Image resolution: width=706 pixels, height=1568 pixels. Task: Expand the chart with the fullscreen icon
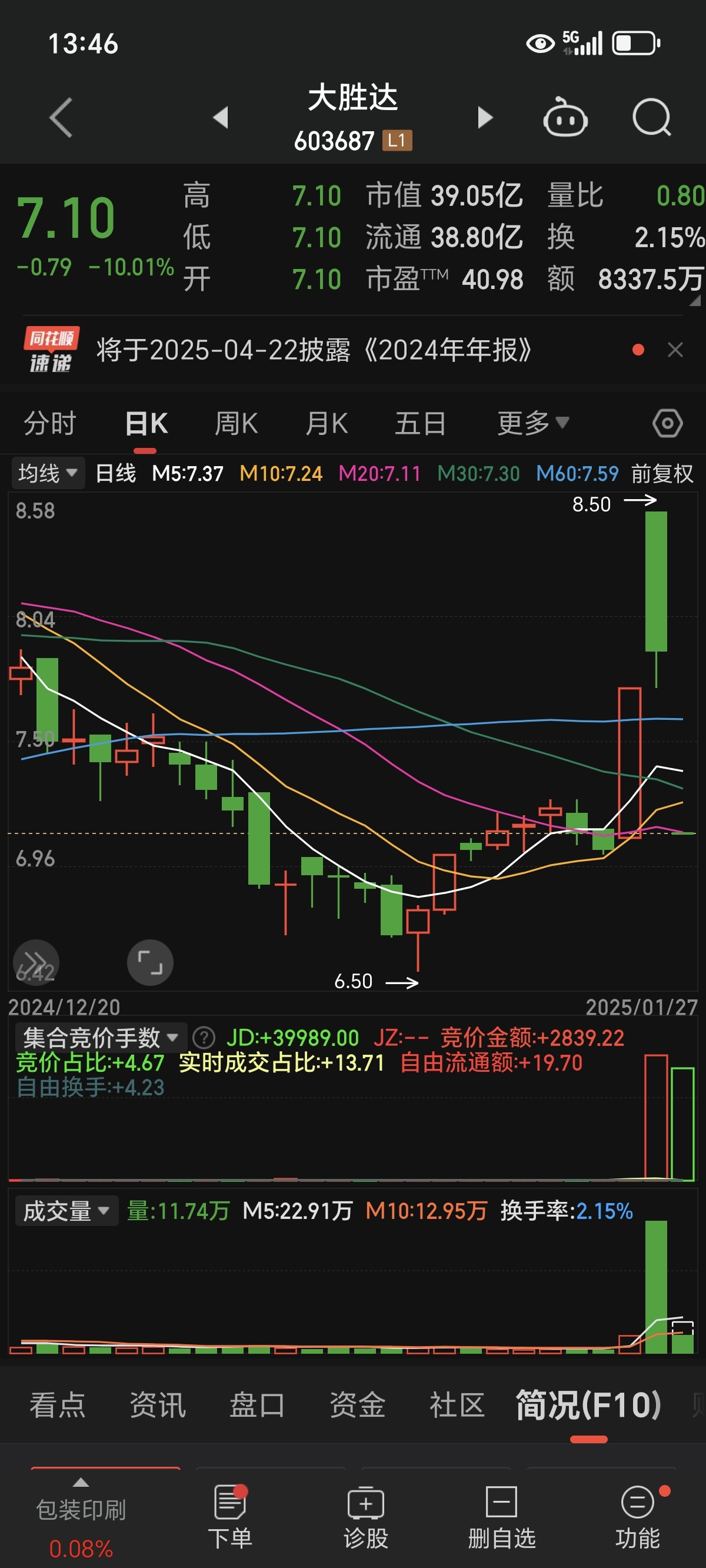(149, 962)
